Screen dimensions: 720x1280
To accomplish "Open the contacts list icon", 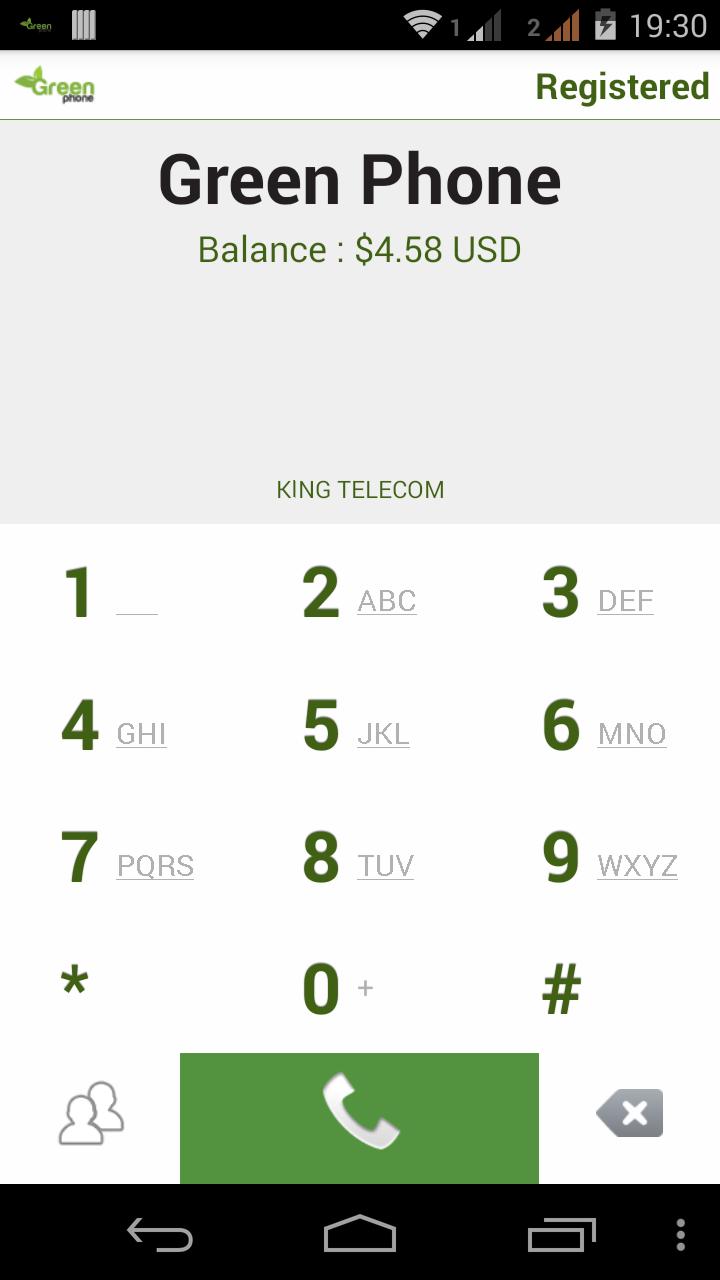I will (x=90, y=1113).
